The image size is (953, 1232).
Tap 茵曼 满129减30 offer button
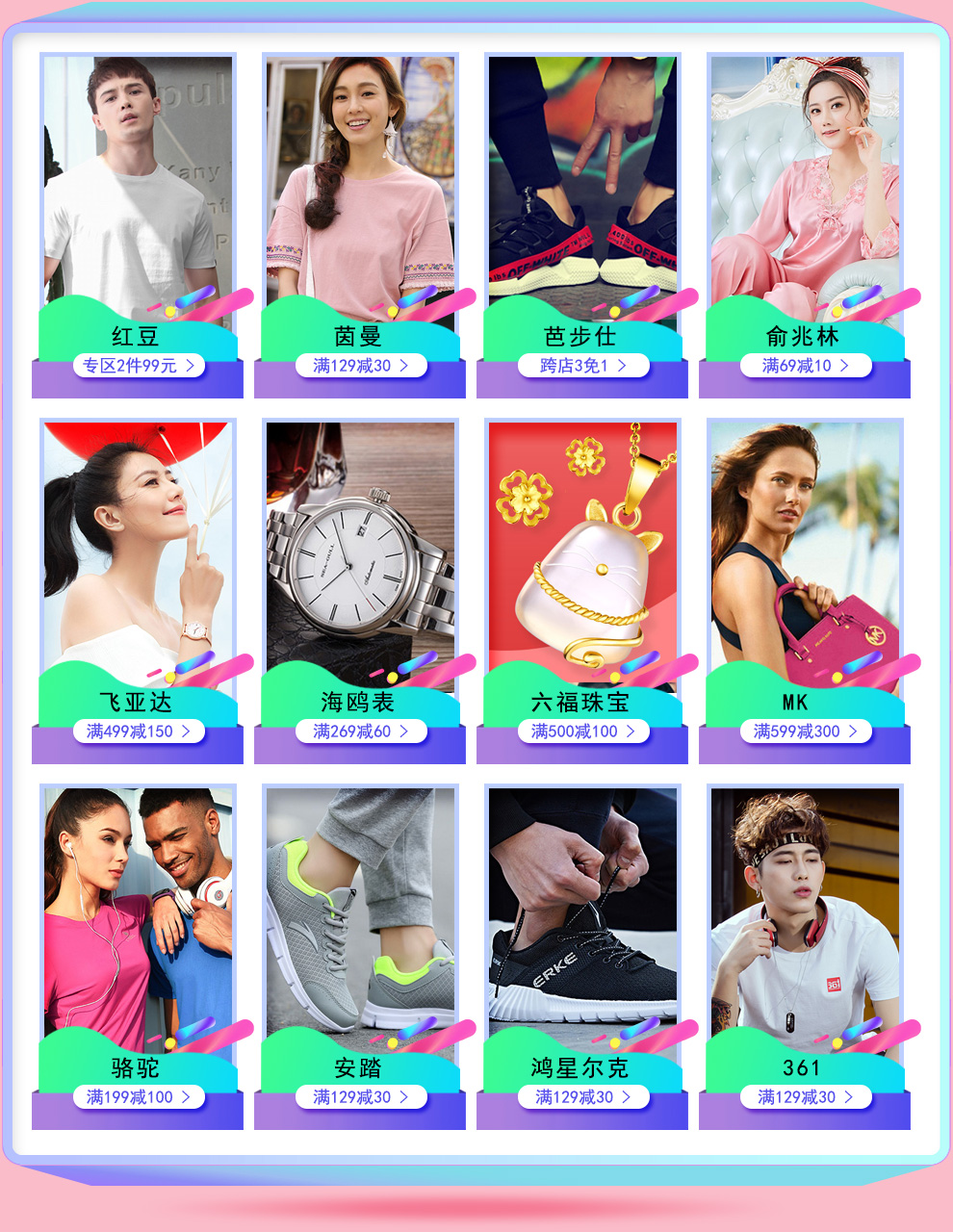(360, 366)
